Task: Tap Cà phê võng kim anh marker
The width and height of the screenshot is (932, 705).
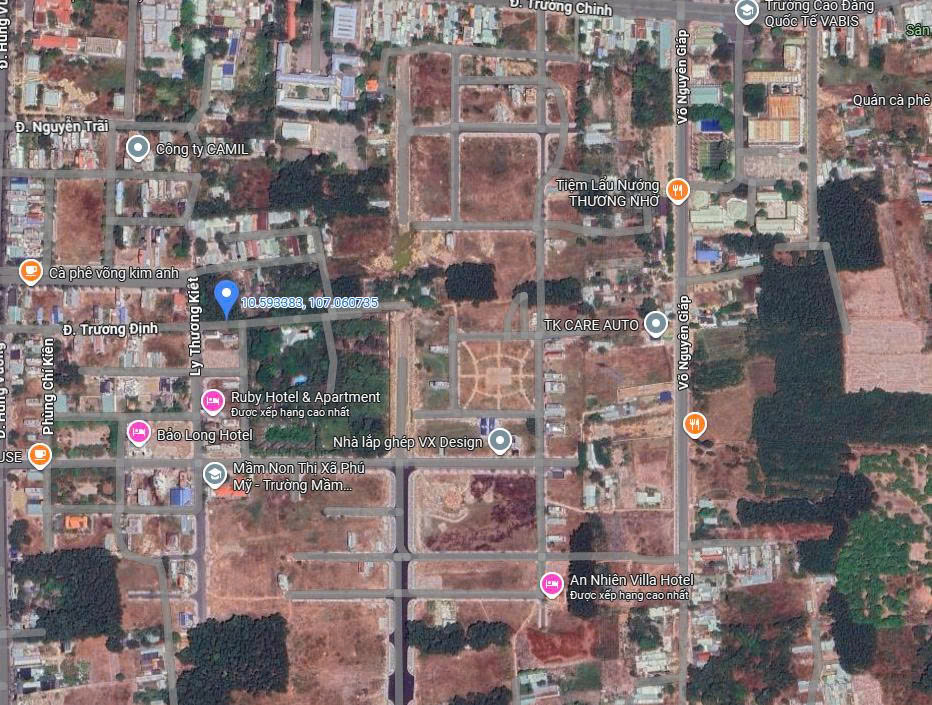Action: pyautogui.click(x=31, y=271)
